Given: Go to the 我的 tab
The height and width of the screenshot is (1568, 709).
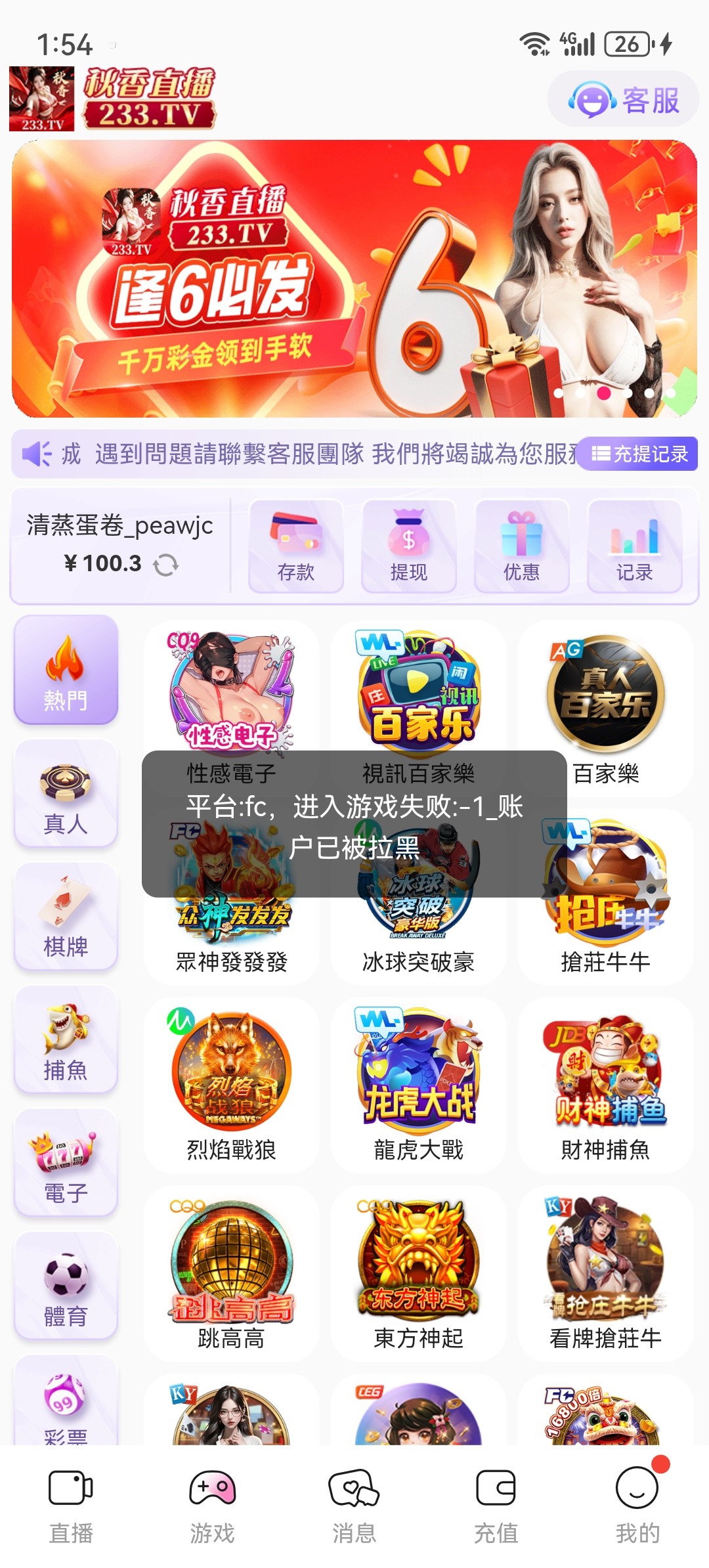Looking at the screenshot, I should click(x=637, y=1504).
